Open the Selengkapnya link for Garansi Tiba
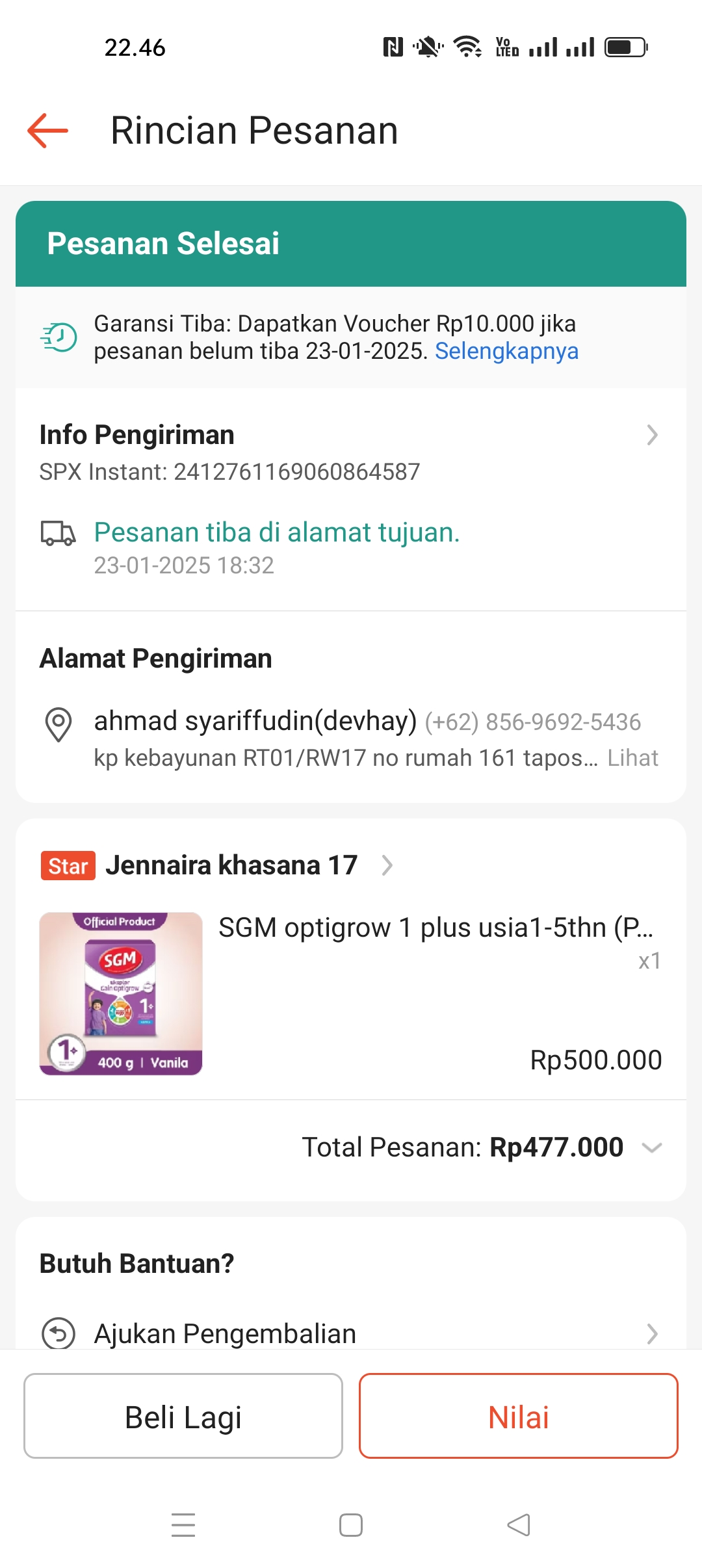Viewport: 702px width, 1568px height. point(506,351)
